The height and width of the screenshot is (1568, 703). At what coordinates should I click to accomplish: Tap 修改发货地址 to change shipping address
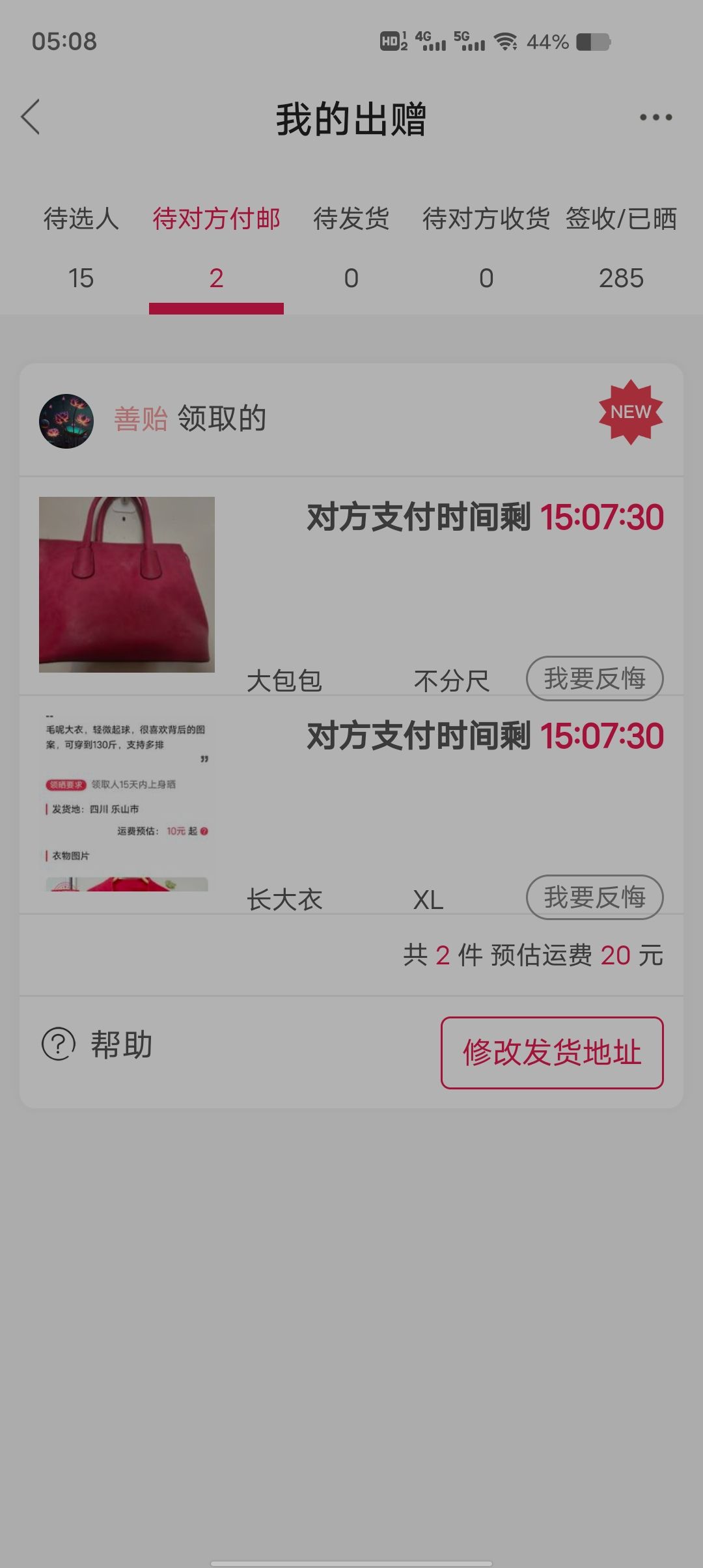pyautogui.click(x=552, y=1052)
